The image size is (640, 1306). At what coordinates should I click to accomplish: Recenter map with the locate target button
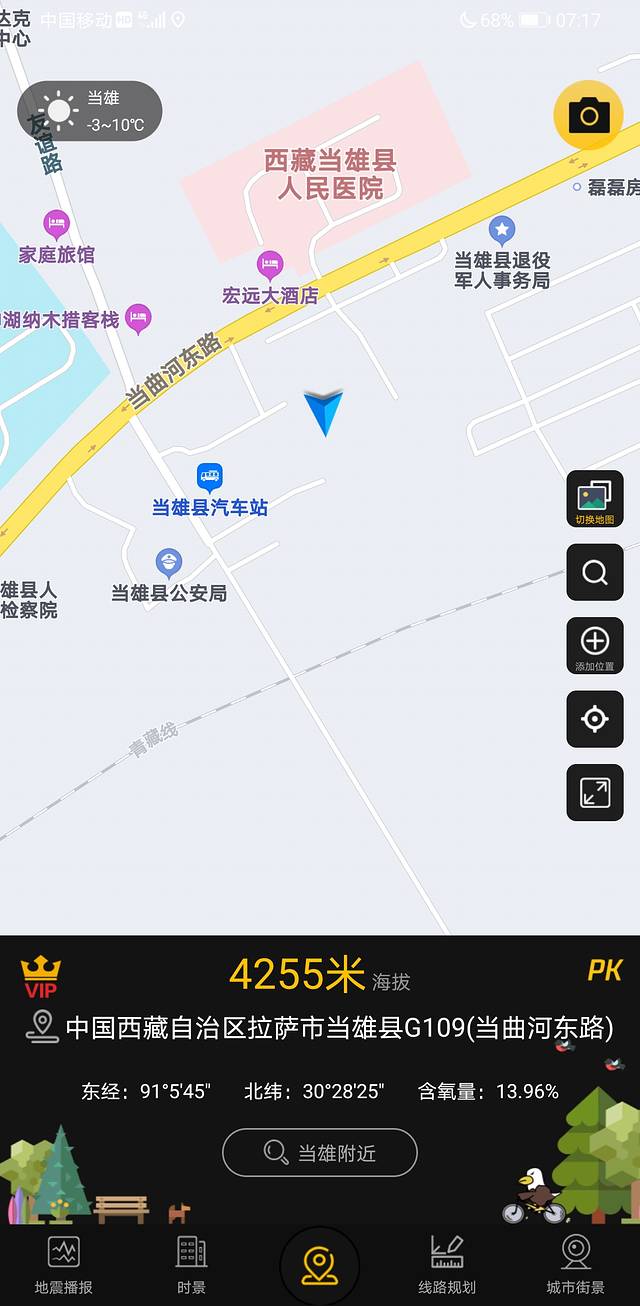[595, 719]
